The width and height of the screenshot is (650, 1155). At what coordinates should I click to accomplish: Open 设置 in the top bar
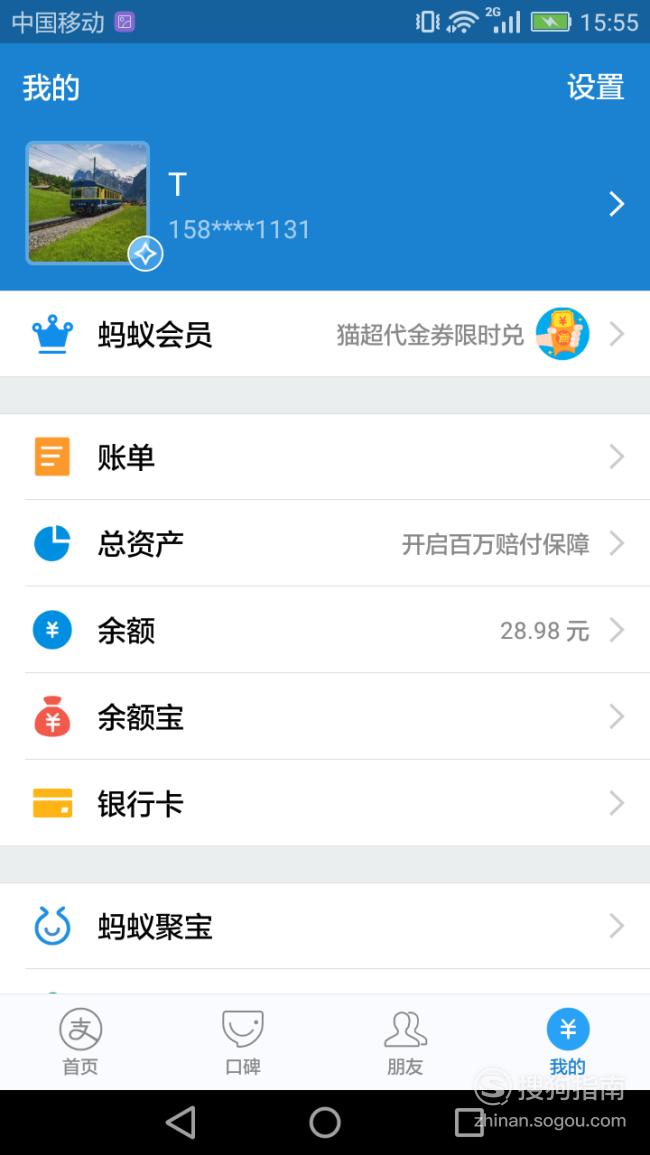click(595, 88)
